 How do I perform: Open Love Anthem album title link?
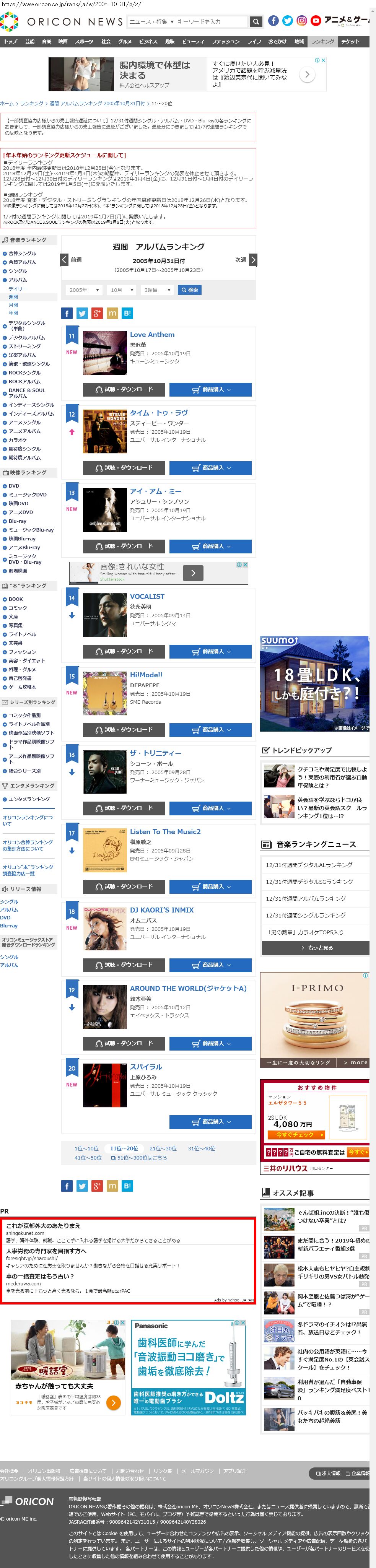(x=152, y=334)
